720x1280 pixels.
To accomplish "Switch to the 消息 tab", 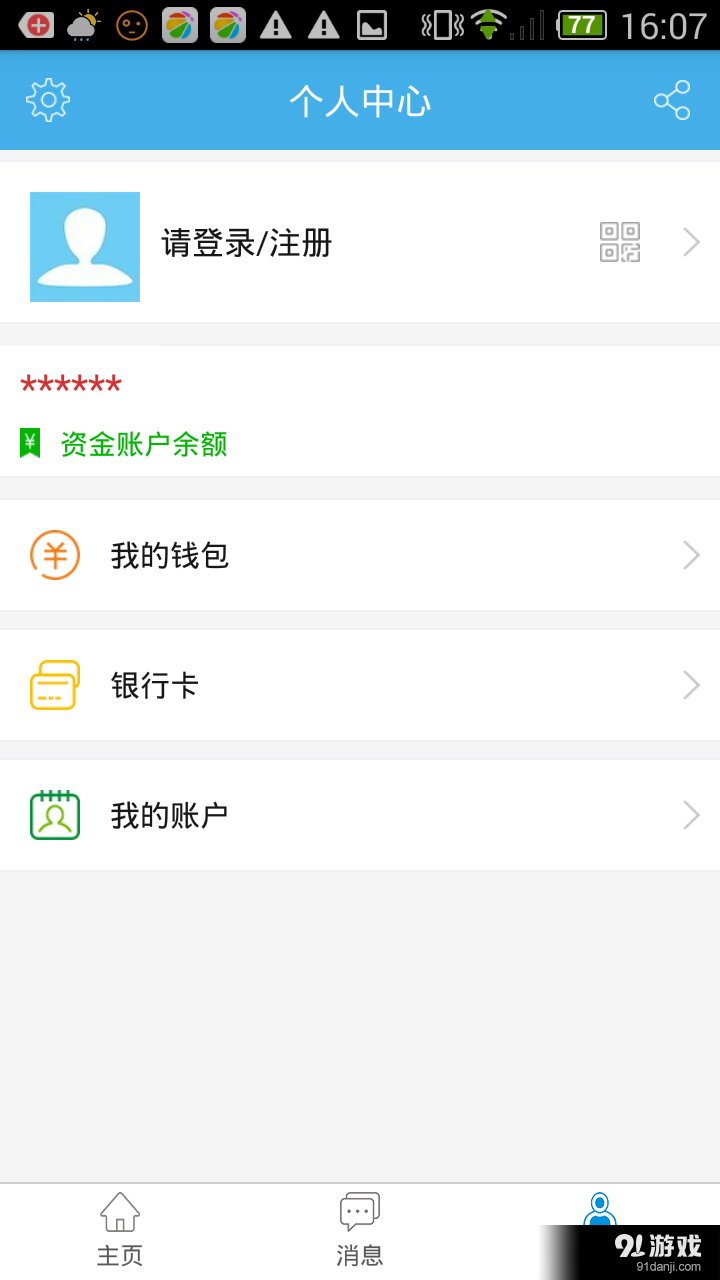I will pyautogui.click(x=359, y=1228).
